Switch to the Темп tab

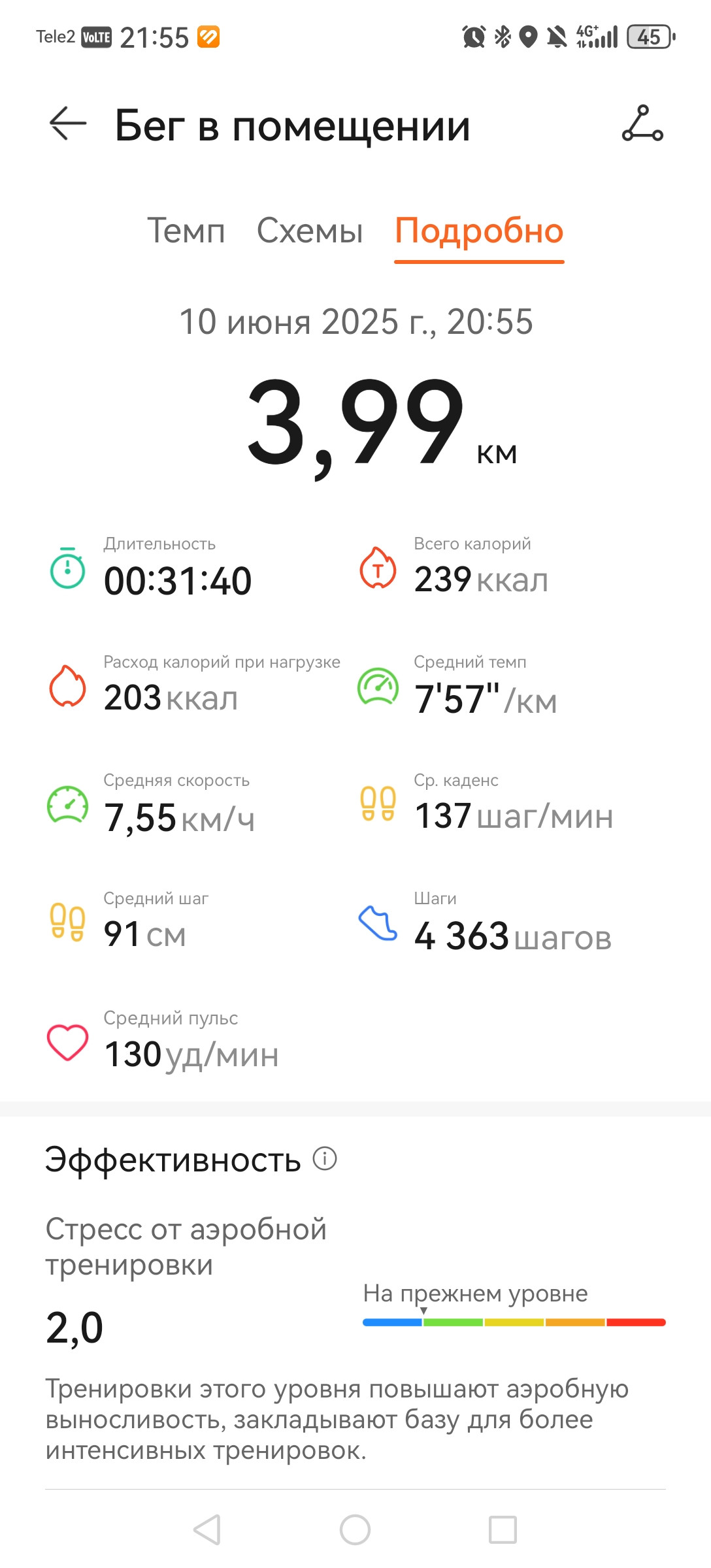tap(186, 231)
